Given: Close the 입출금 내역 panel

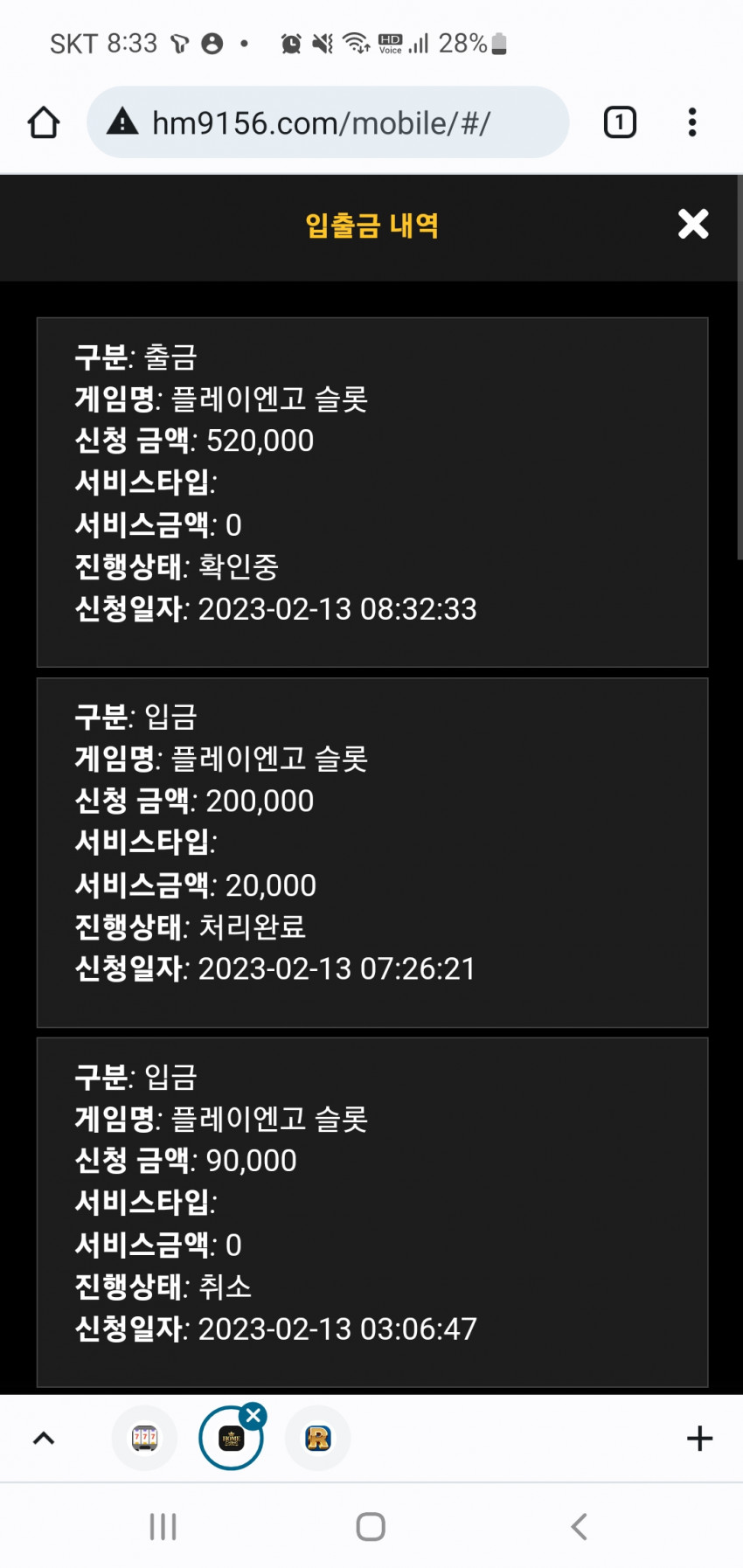Looking at the screenshot, I should point(693,225).
